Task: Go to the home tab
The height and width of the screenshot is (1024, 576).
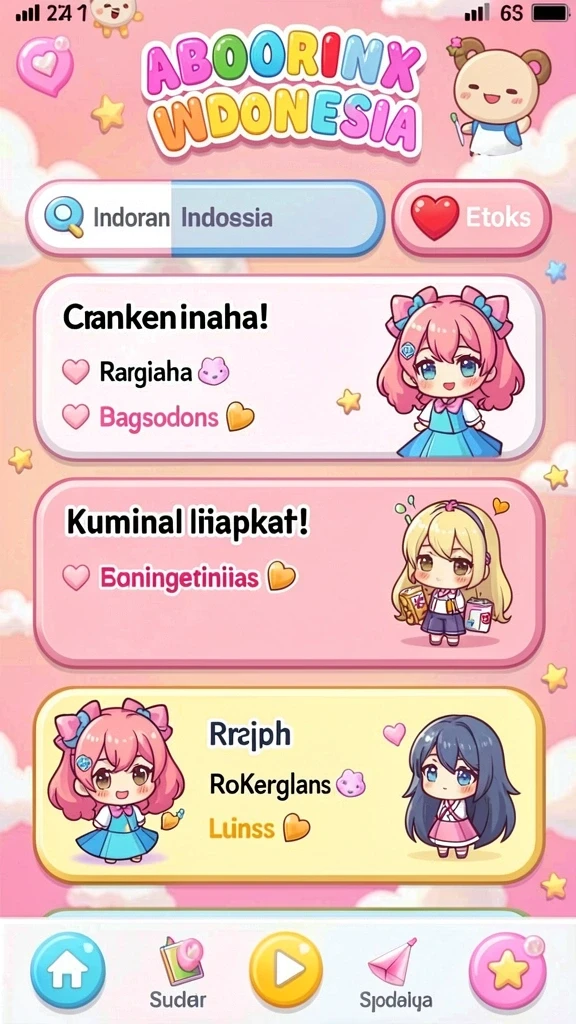Action: (x=67, y=970)
